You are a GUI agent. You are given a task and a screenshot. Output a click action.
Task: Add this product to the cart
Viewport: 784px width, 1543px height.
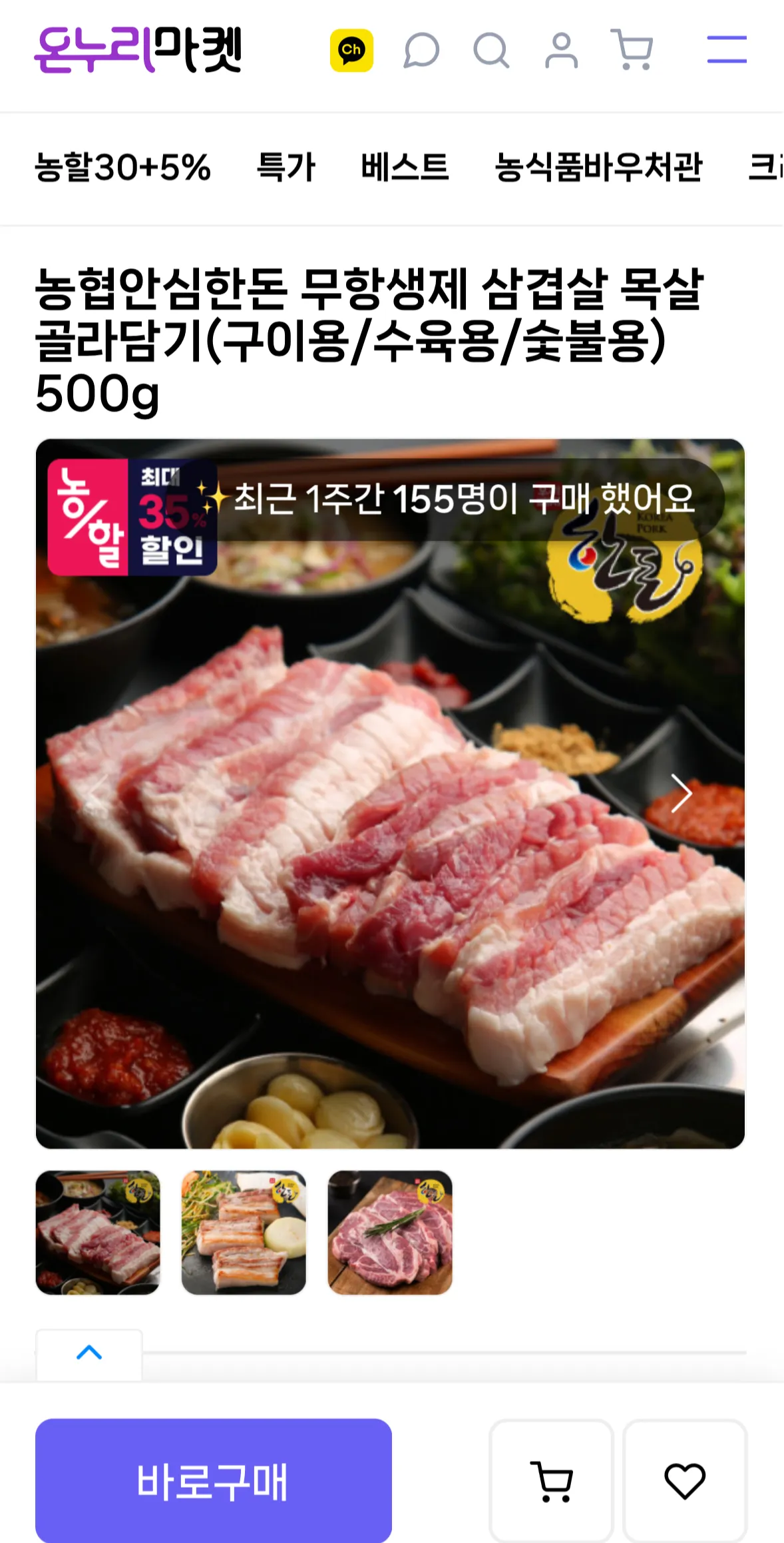click(x=551, y=1482)
